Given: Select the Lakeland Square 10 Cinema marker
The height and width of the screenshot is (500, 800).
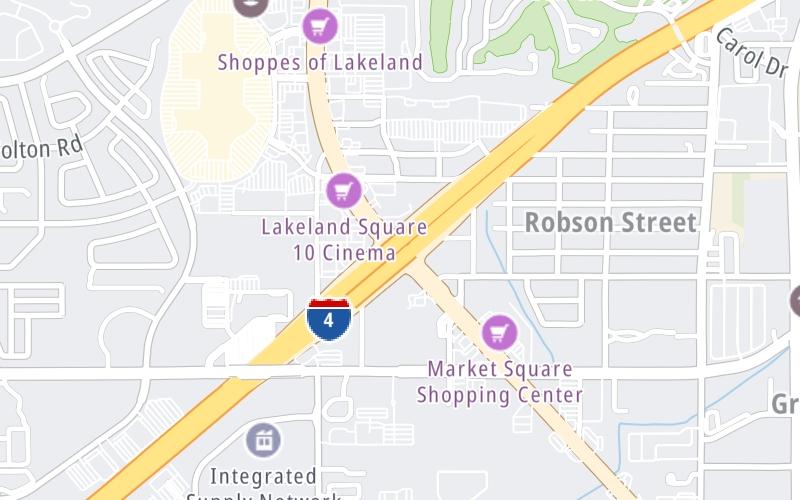Looking at the screenshot, I should [x=344, y=189].
